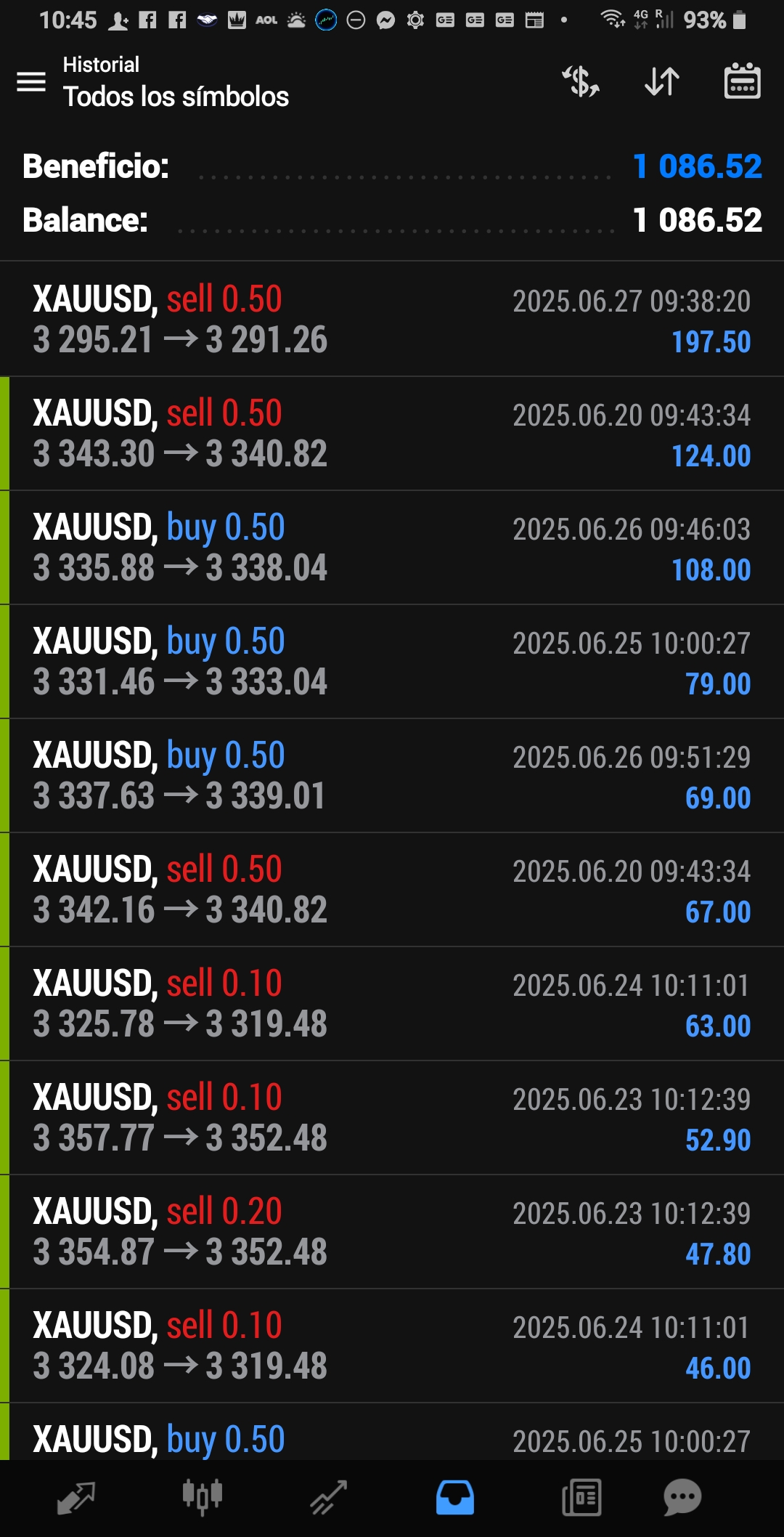
Task: Open the hamburger drawer menu
Action: pos(31,81)
